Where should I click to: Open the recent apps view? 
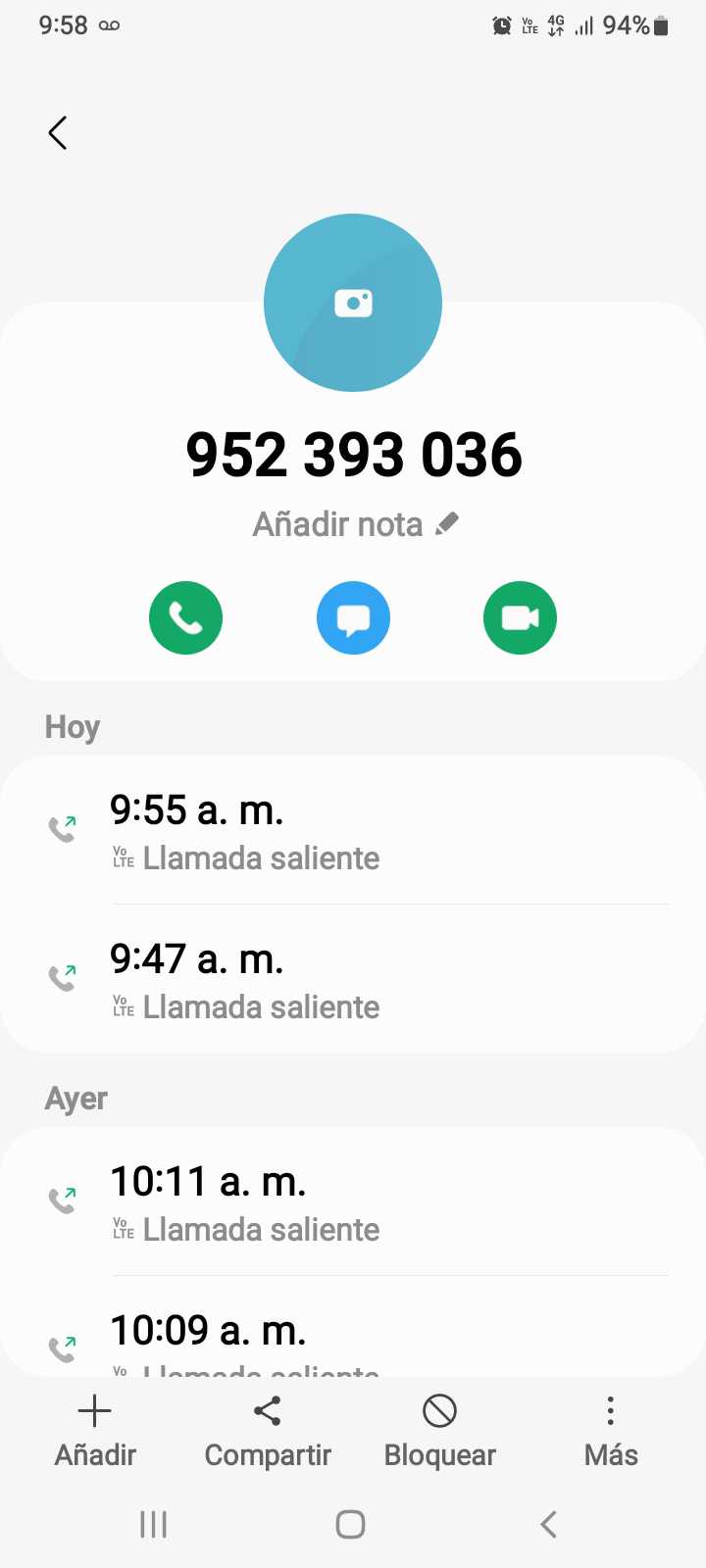point(154,1524)
